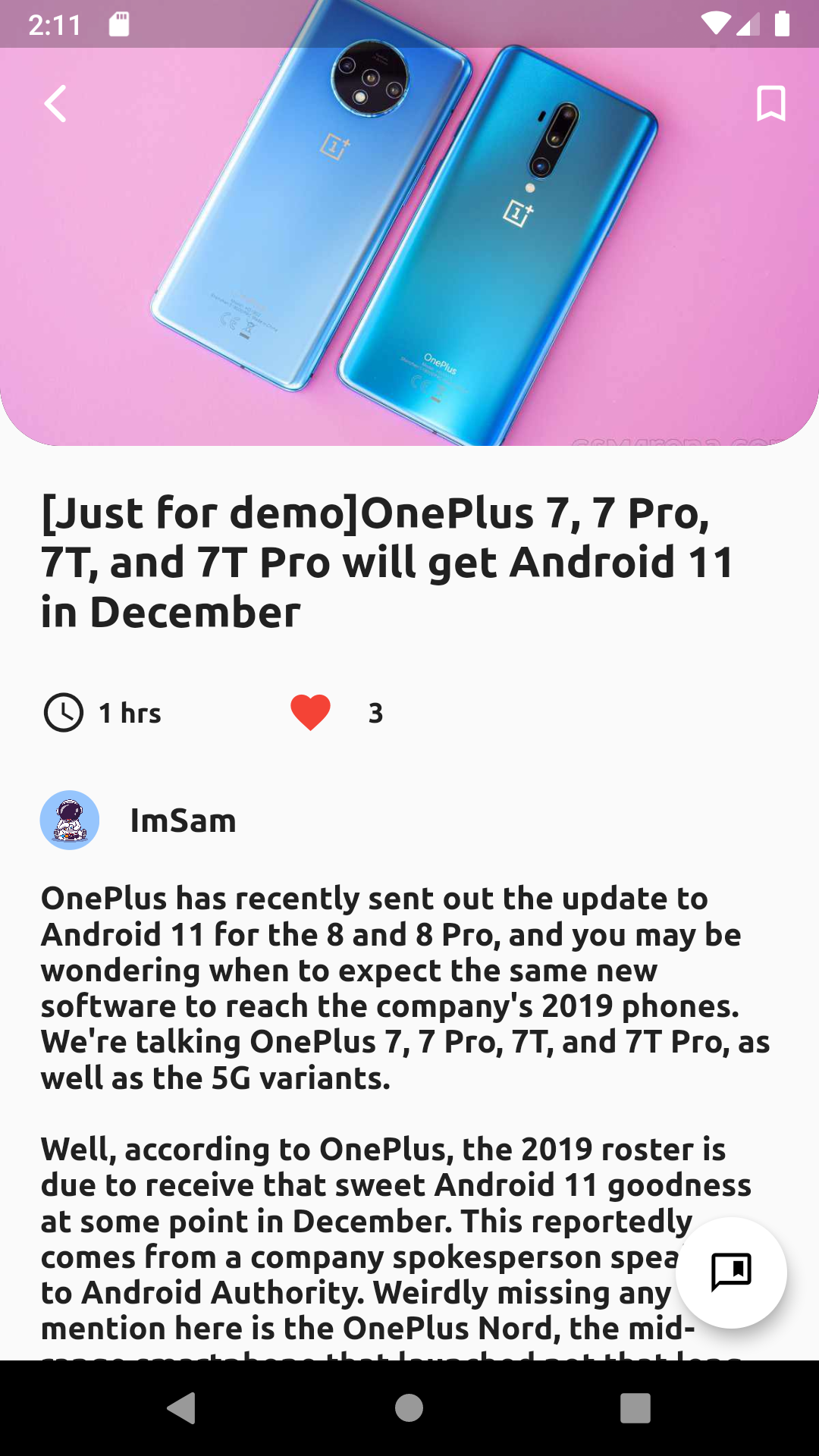The height and width of the screenshot is (1456, 819).
Task: Open the comments floating button
Action: (730, 1272)
